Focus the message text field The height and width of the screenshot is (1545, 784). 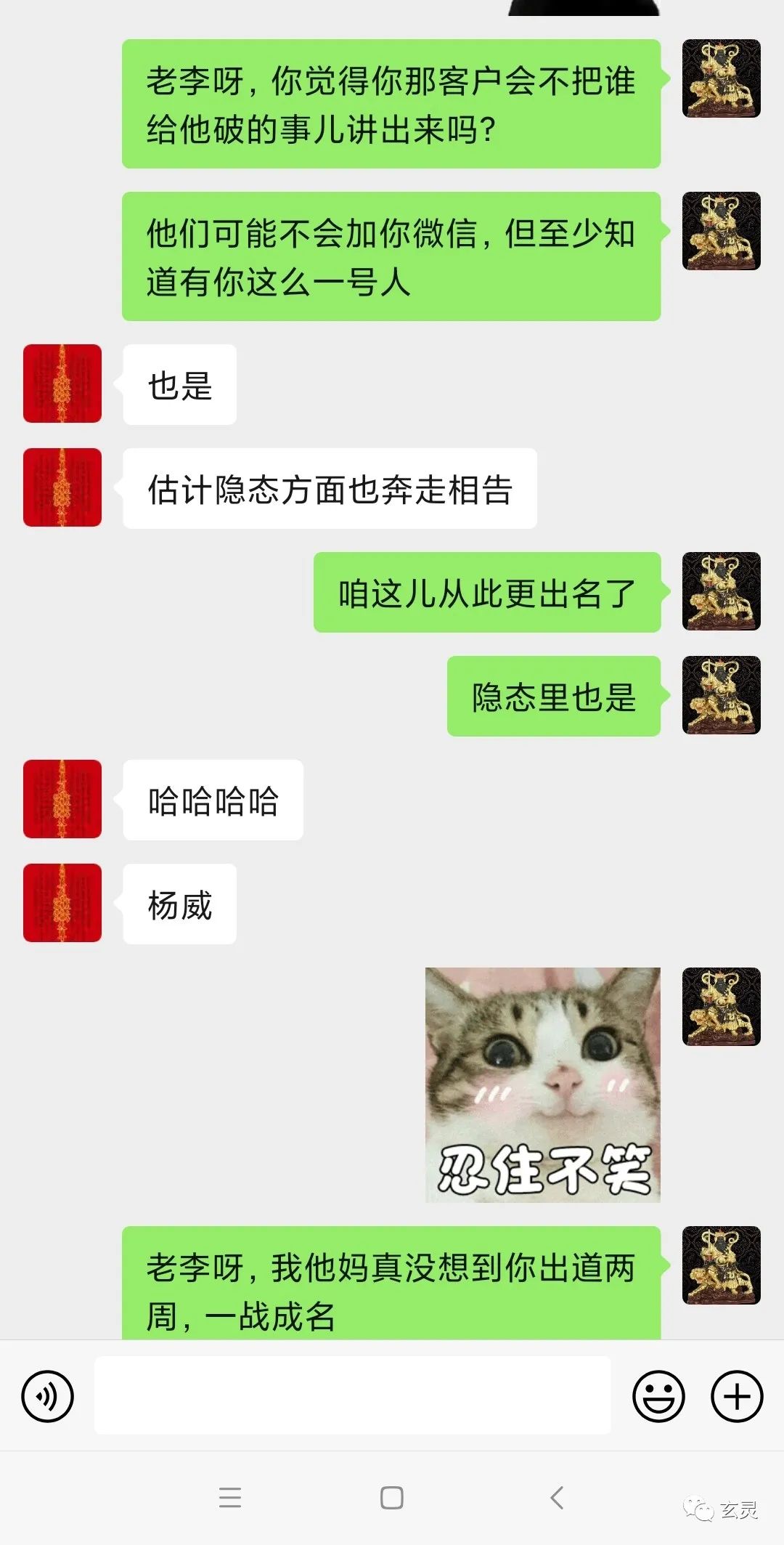pyautogui.click(x=353, y=1395)
